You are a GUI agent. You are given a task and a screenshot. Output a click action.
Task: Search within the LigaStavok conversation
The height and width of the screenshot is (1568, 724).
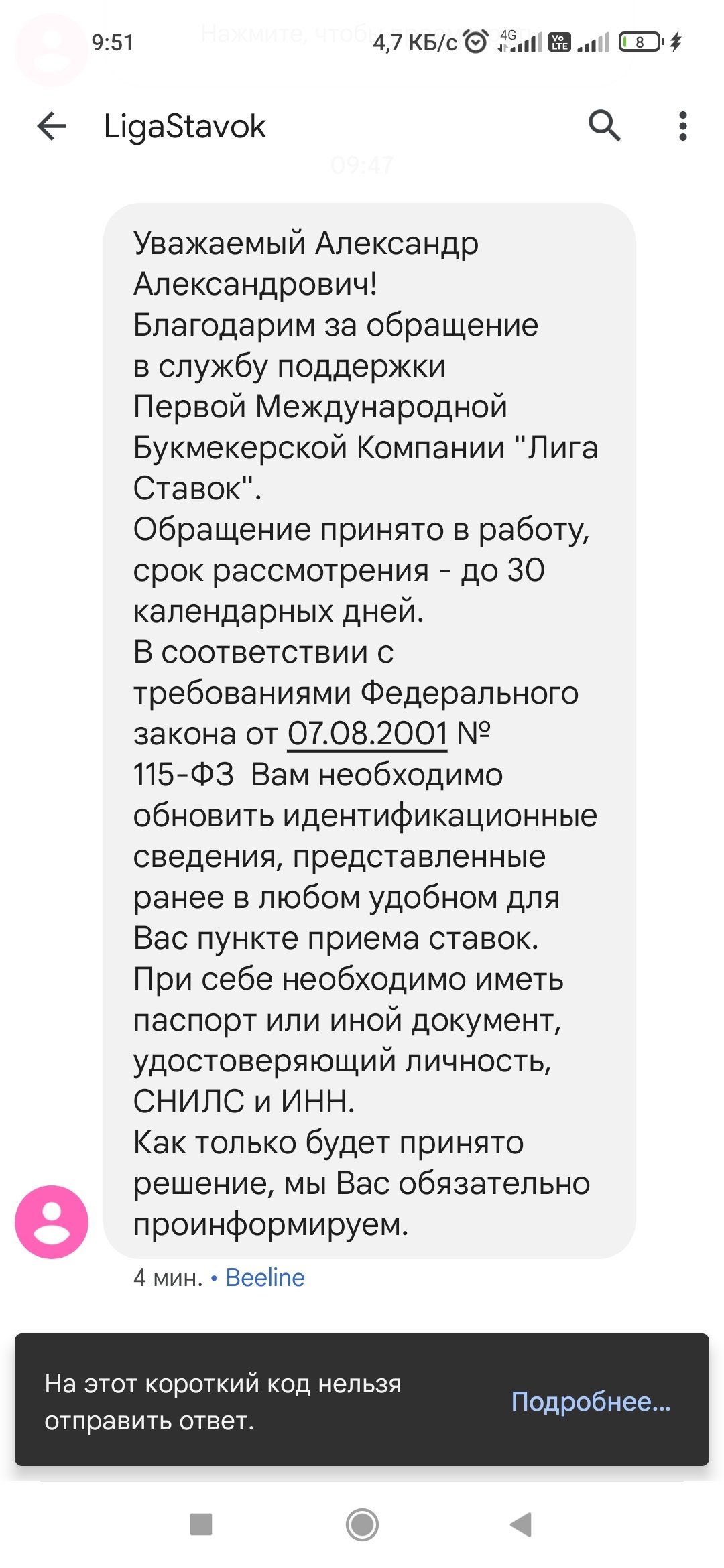click(604, 126)
